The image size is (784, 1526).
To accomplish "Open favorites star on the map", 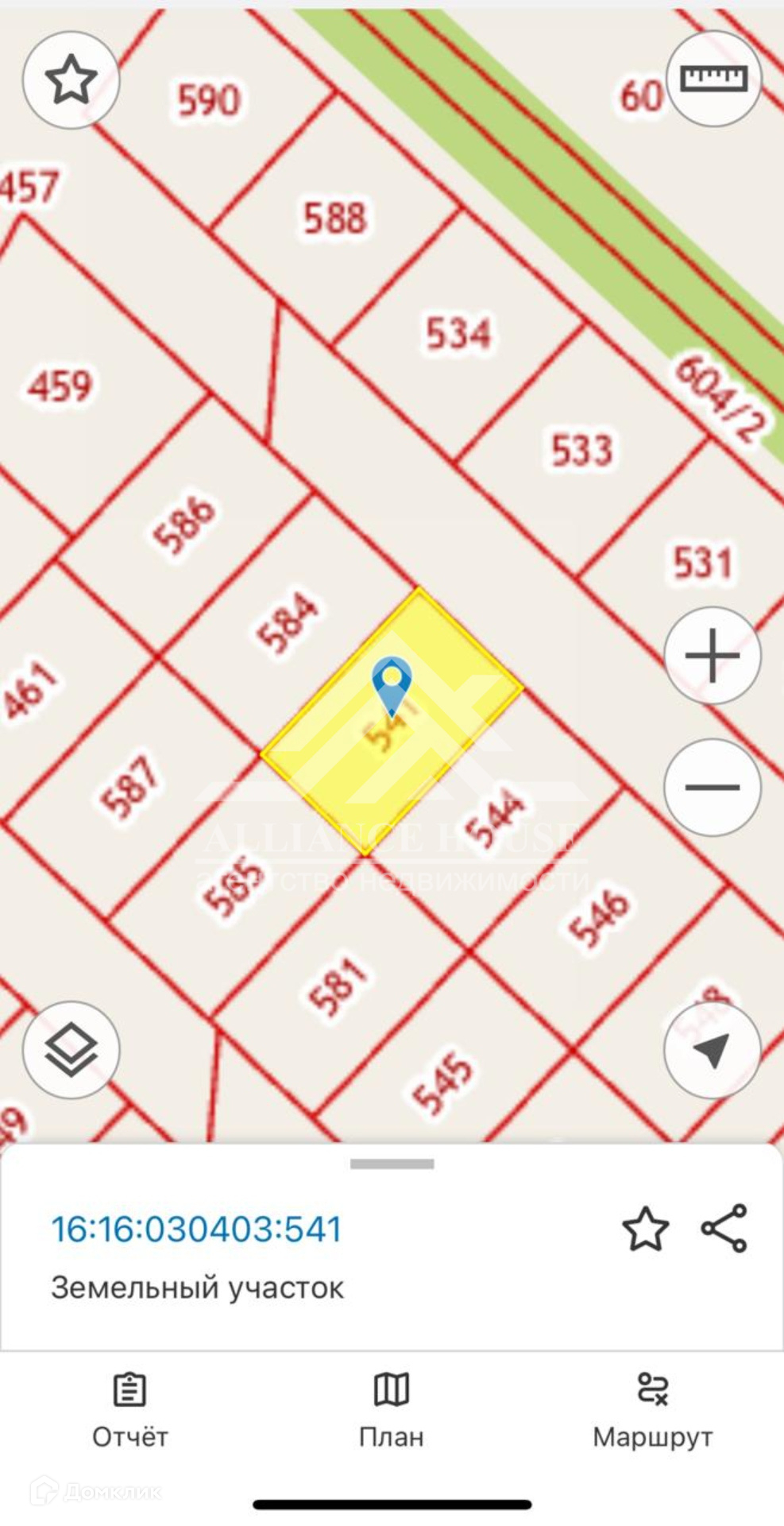I will tap(71, 79).
